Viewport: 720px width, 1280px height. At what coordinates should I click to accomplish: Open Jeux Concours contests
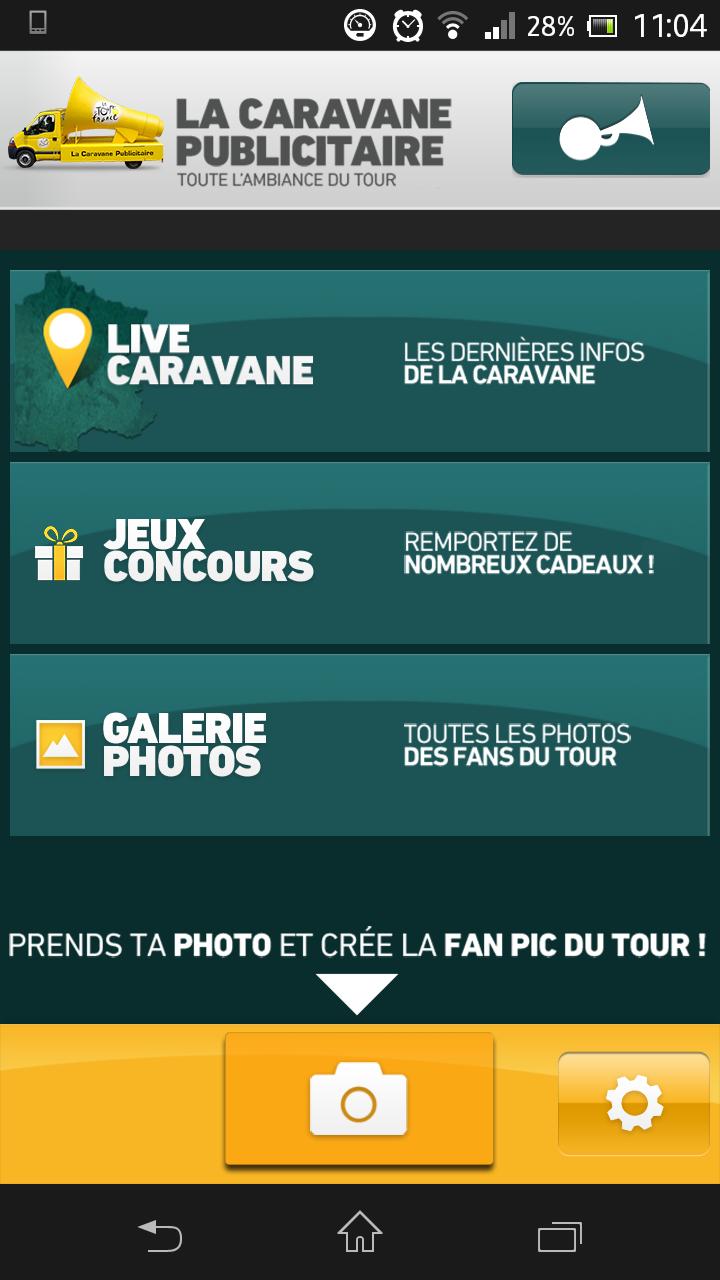click(359, 552)
